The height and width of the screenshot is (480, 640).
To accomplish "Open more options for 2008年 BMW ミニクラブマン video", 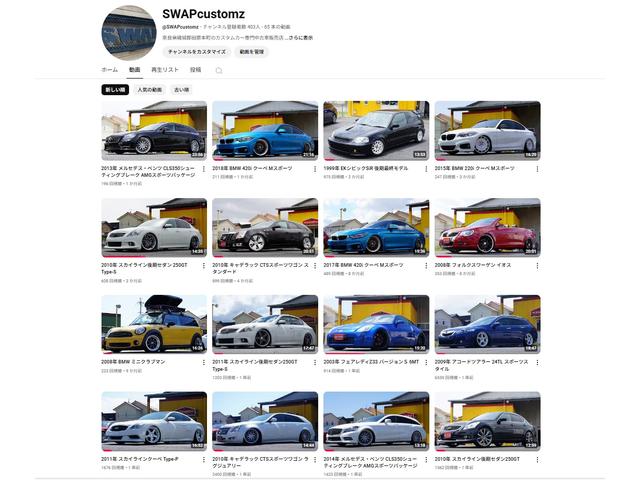I will 204,363.
